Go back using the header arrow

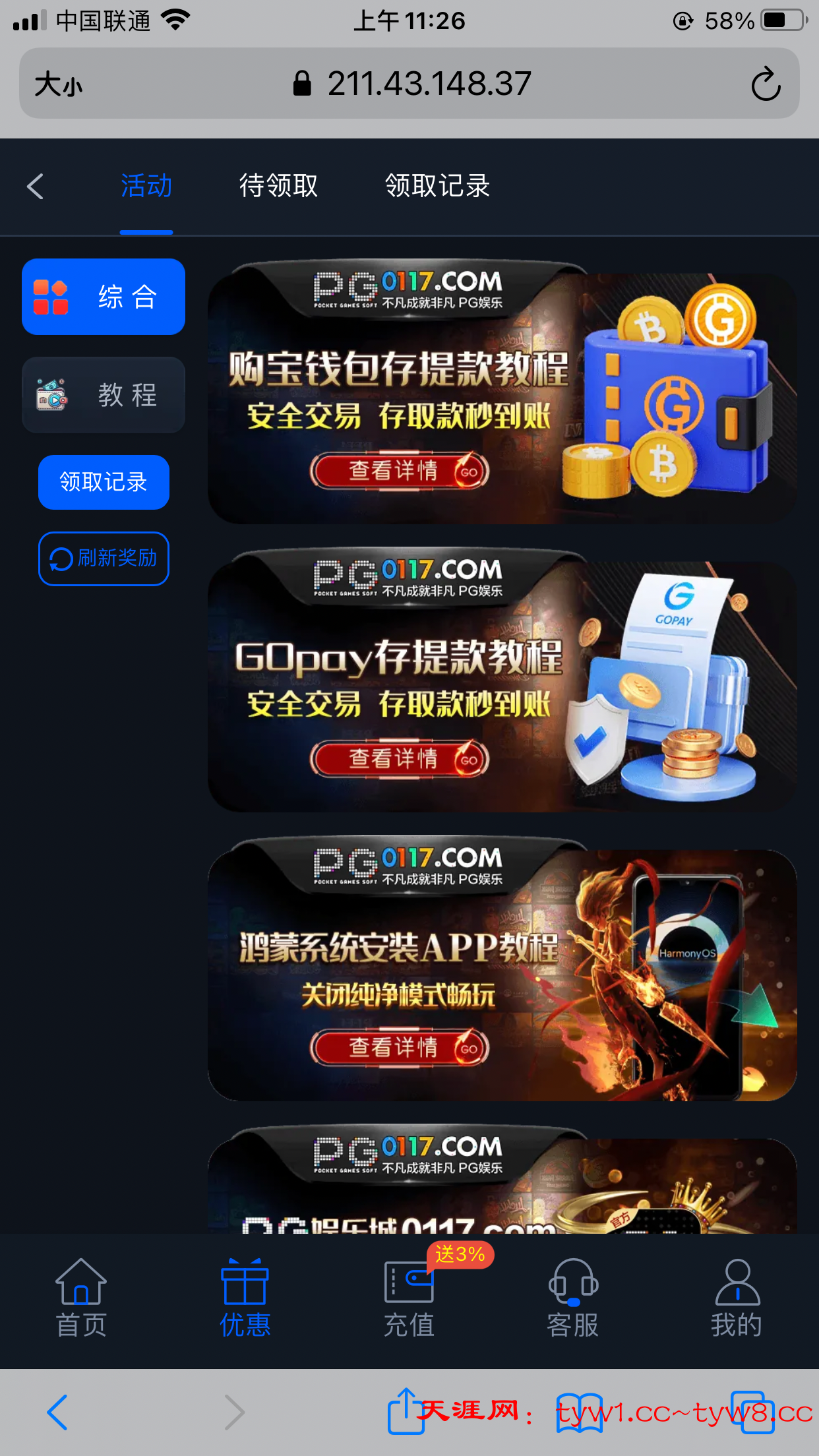[x=36, y=187]
